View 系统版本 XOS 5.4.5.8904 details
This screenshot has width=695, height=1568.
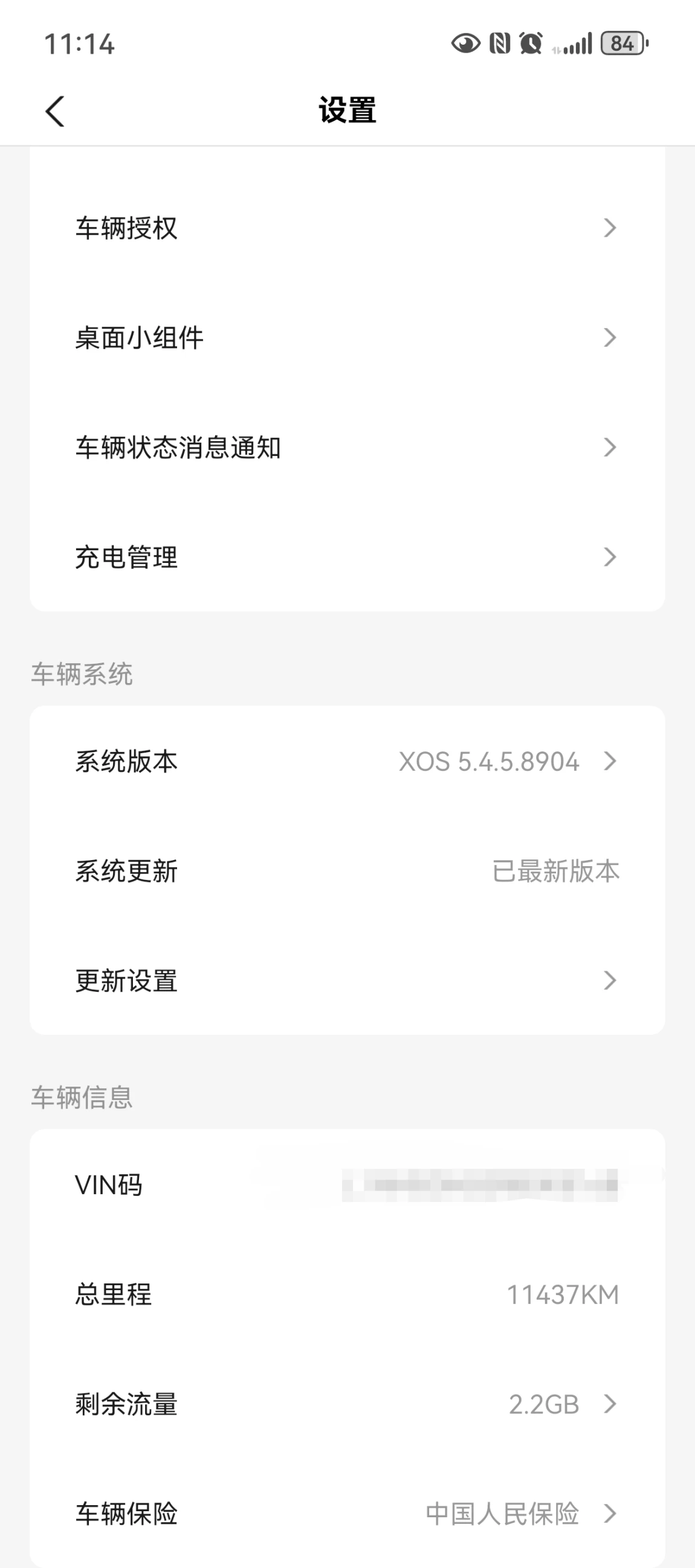click(x=346, y=762)
